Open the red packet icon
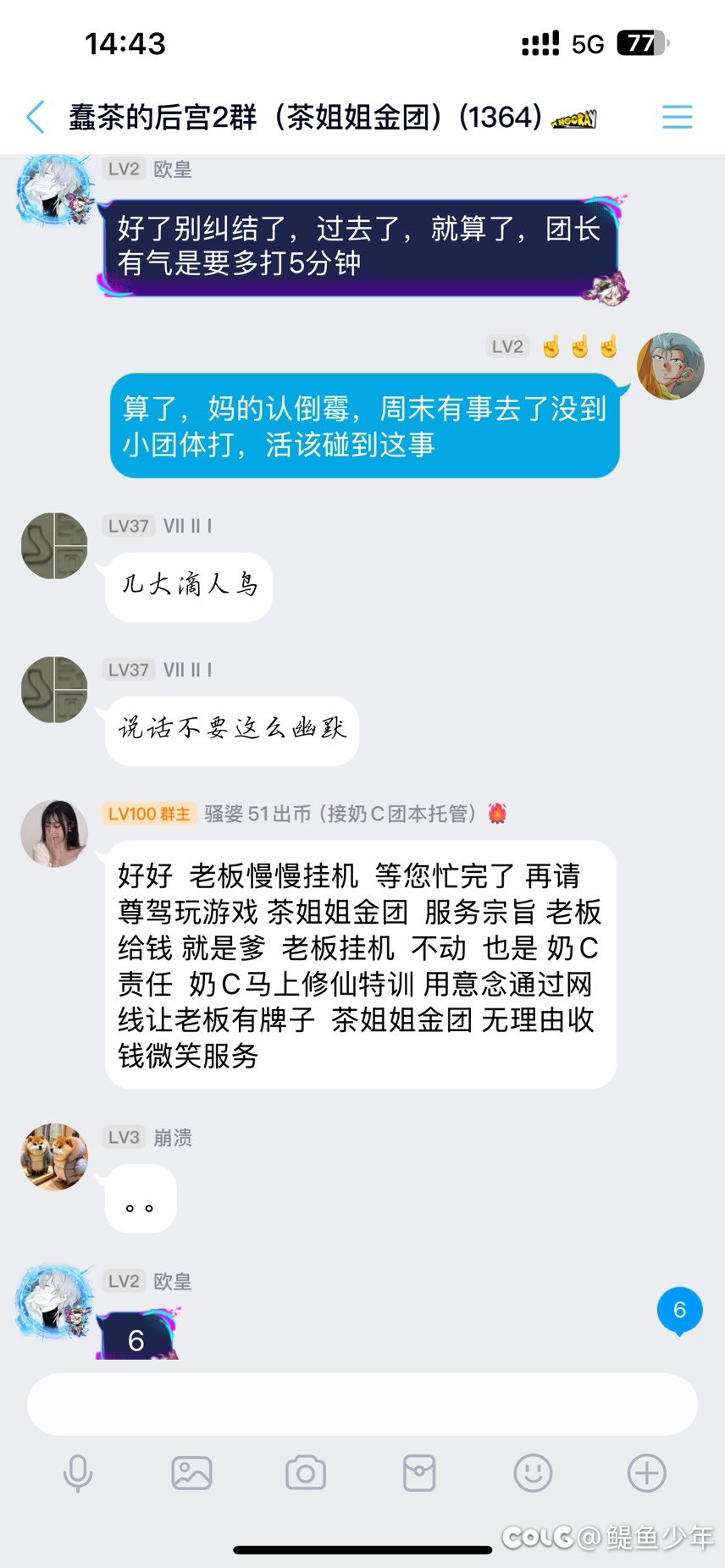 419,1473
